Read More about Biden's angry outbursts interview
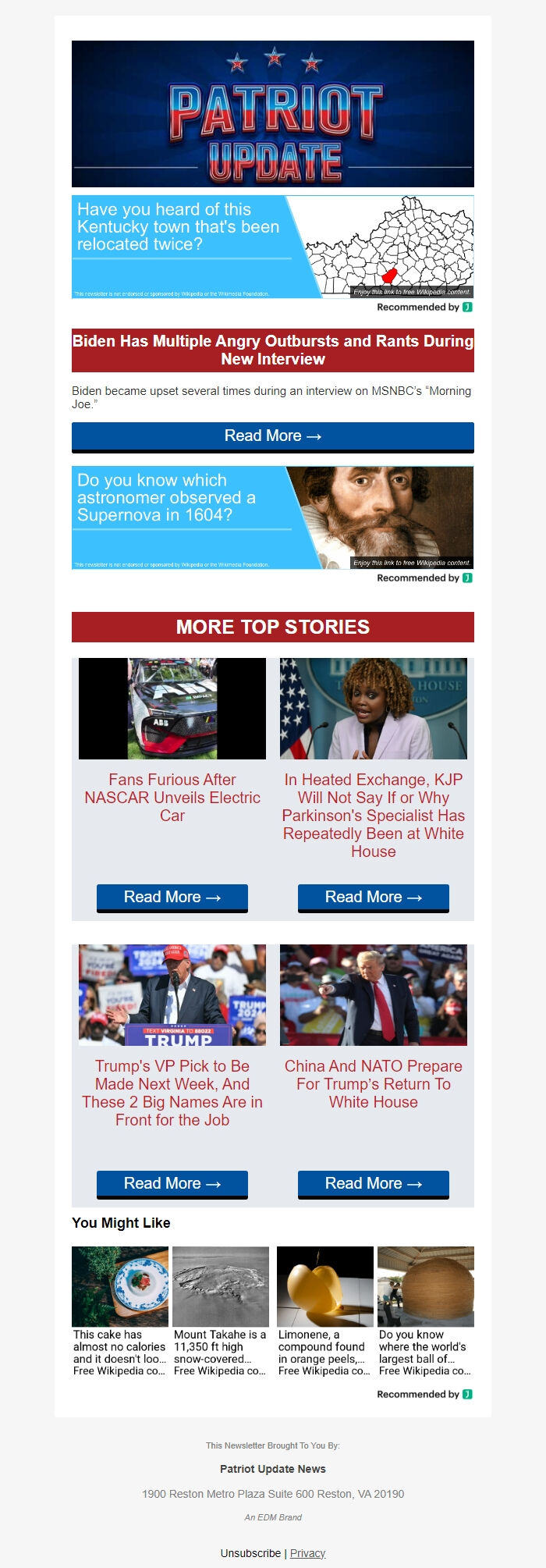 [272, 436]
